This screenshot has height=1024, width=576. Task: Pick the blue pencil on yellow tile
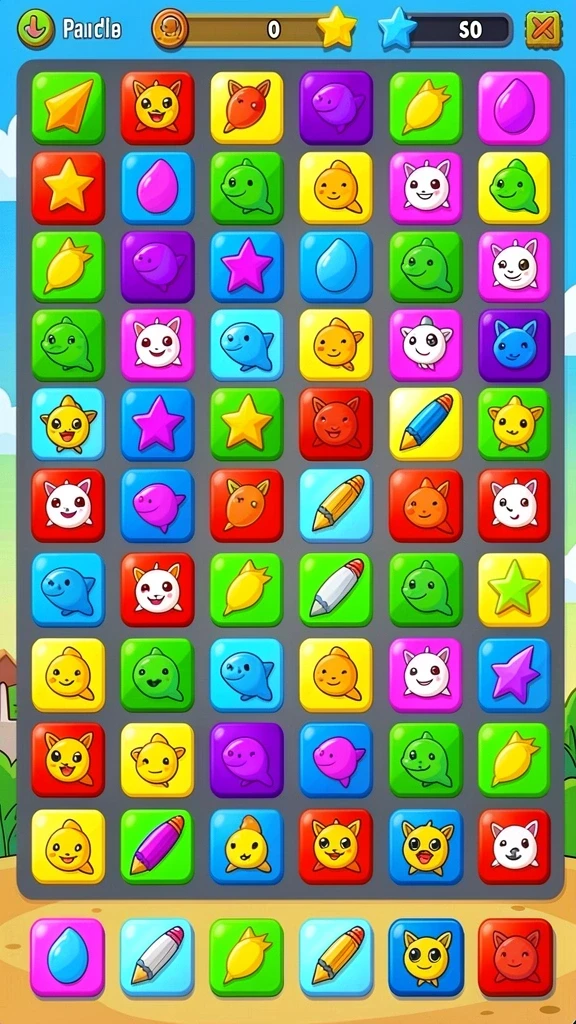pyautogui.click(x=426, y=424)
